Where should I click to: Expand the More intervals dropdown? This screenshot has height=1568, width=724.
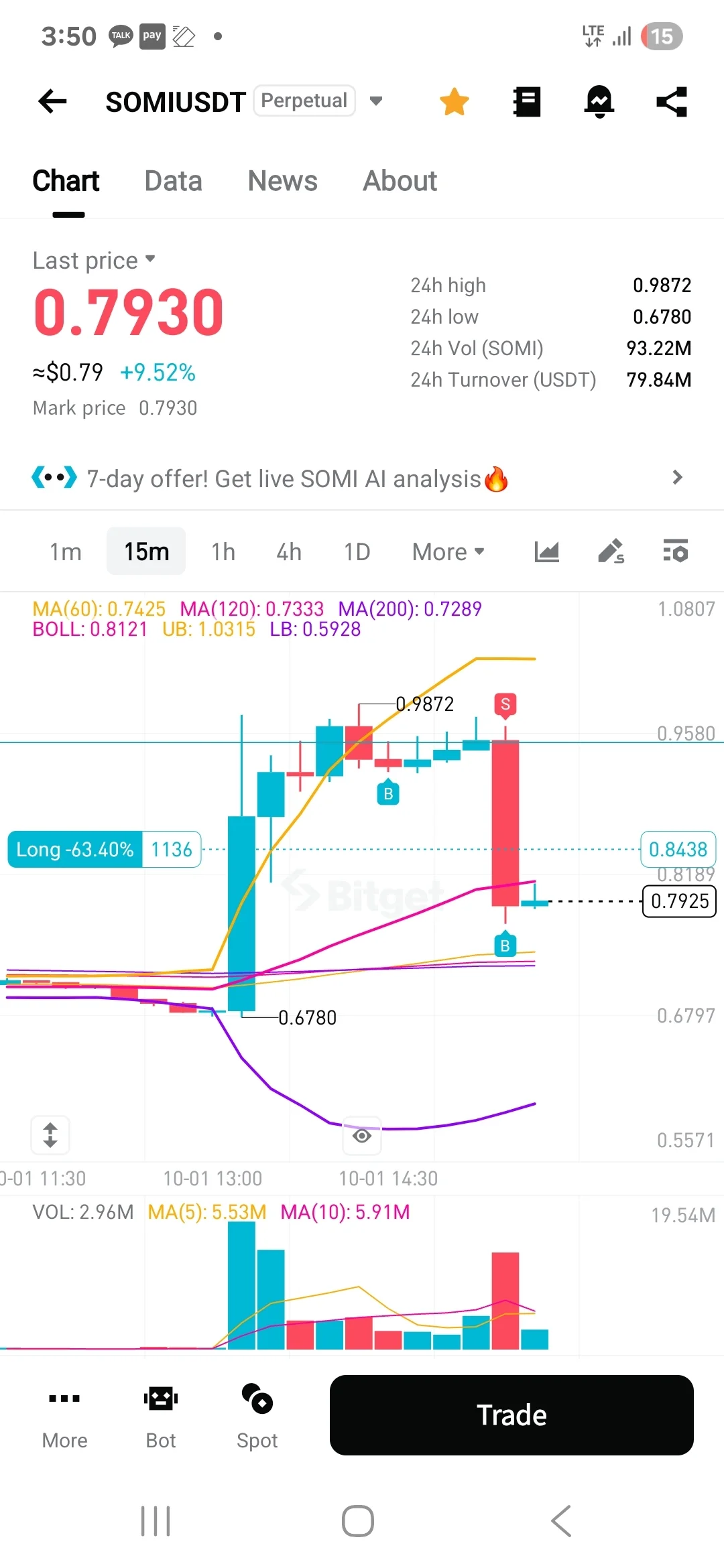pyautogui.click(x=448, y=551)
